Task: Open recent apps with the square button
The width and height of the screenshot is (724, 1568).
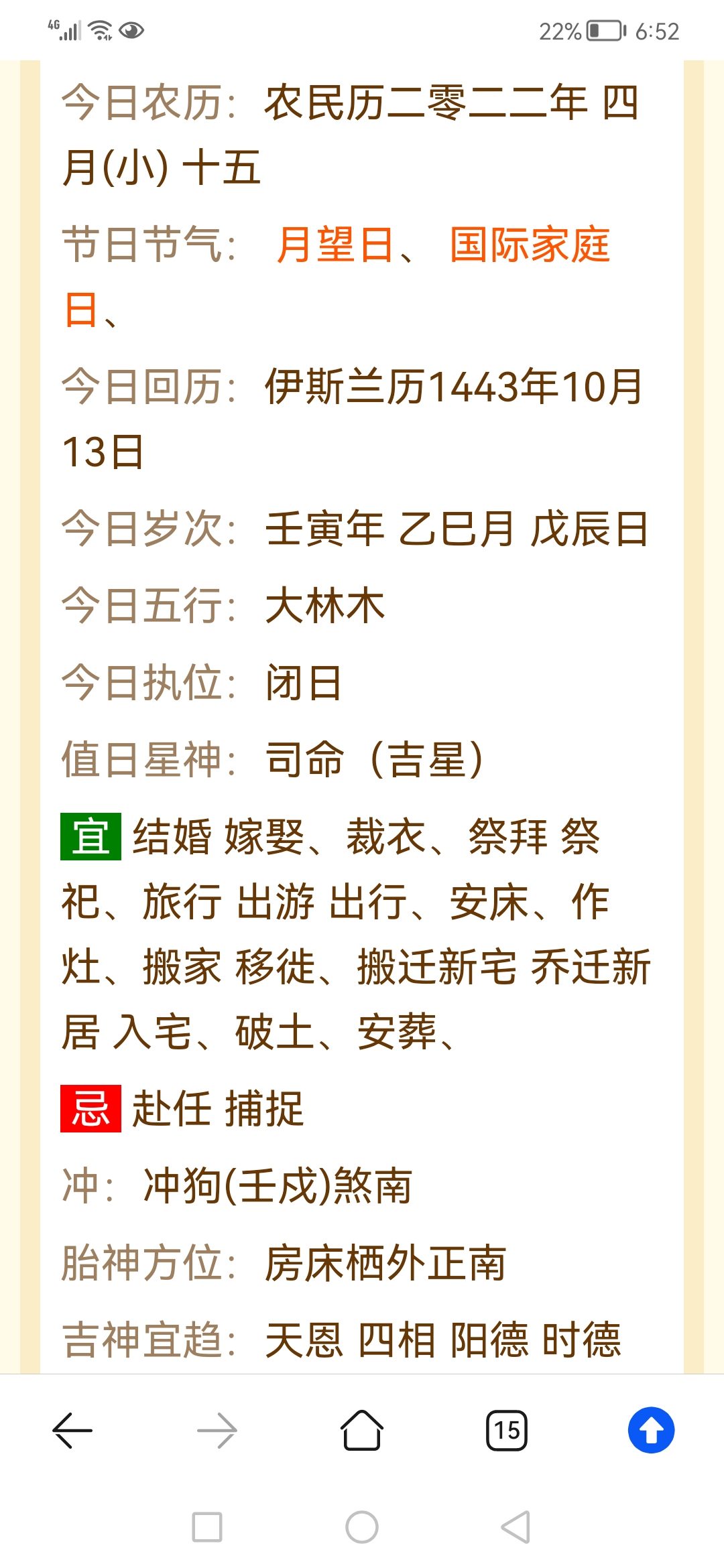Action: click(207, 1527)
